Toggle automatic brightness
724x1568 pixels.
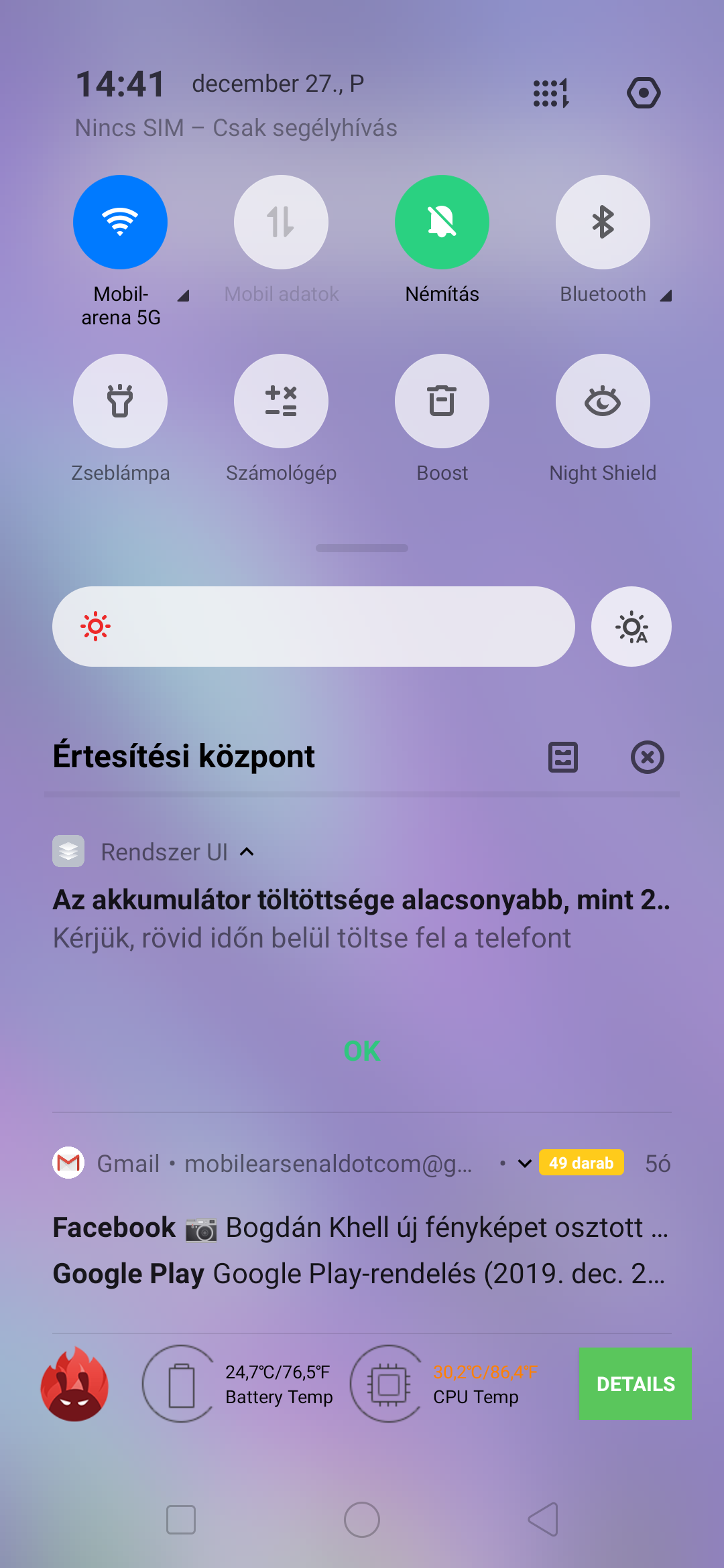[x=631, y=627]
